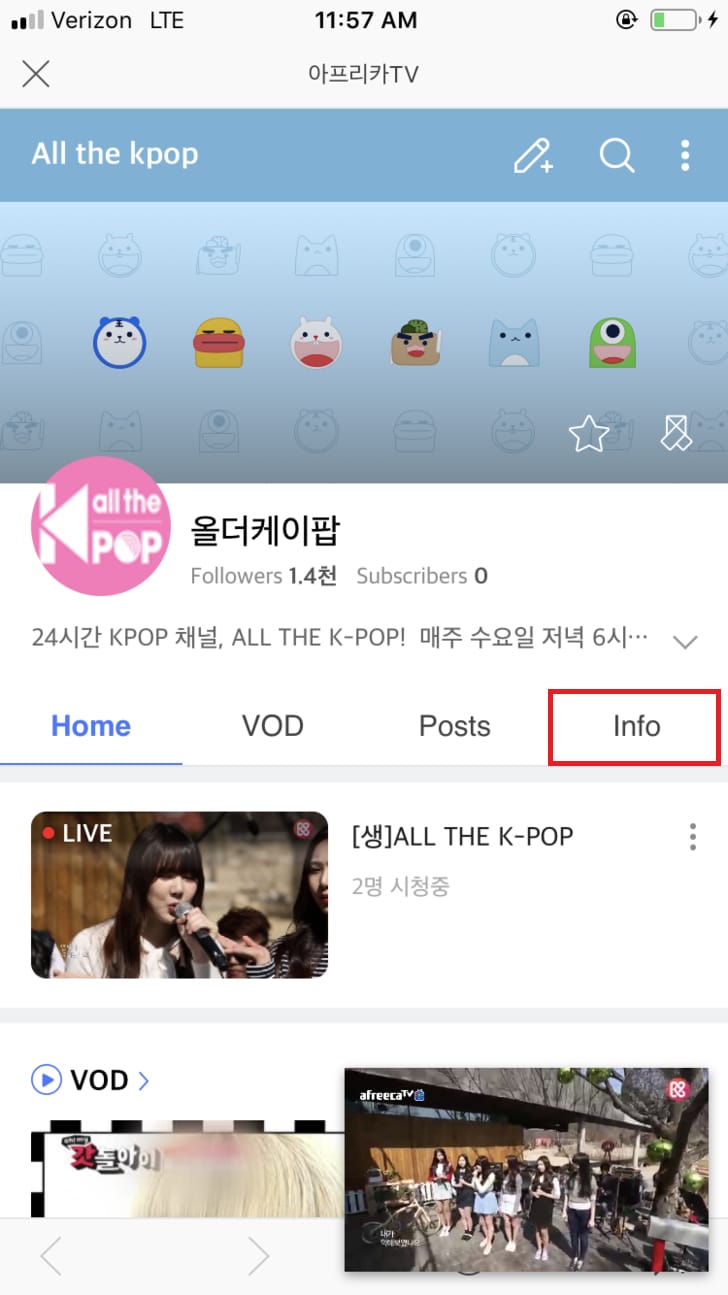This screenshot has width=728, height=1295.
Task: Open the header overflow menu
Action: point(685,155)
